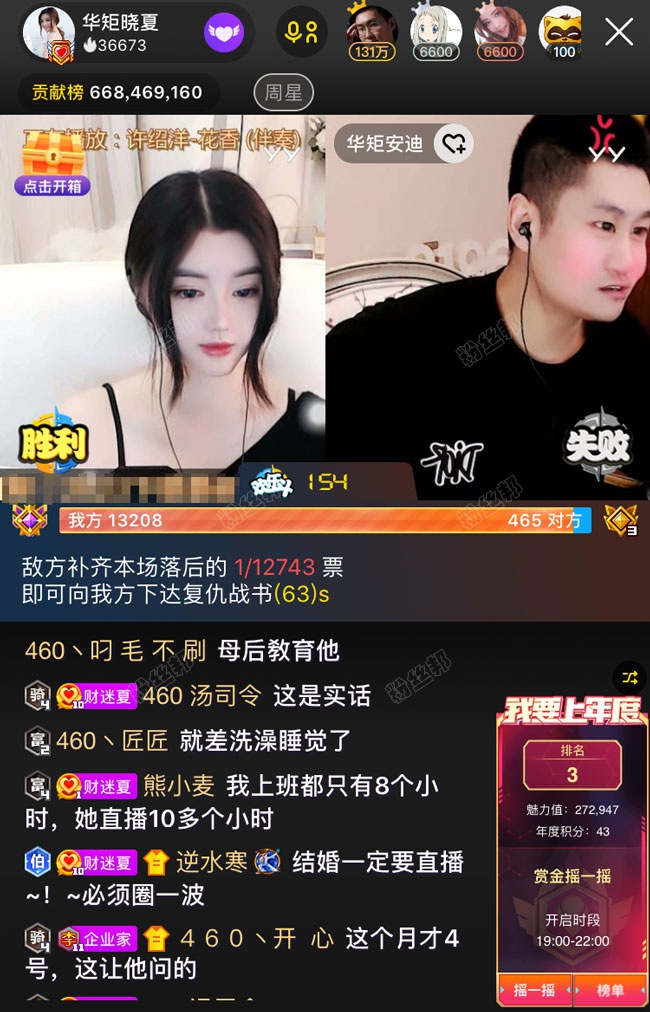The height and width of the screenshot is (1012, 650).
Task: Follow opponent streamer 华矩安迪
Action: tap(454, 144)
